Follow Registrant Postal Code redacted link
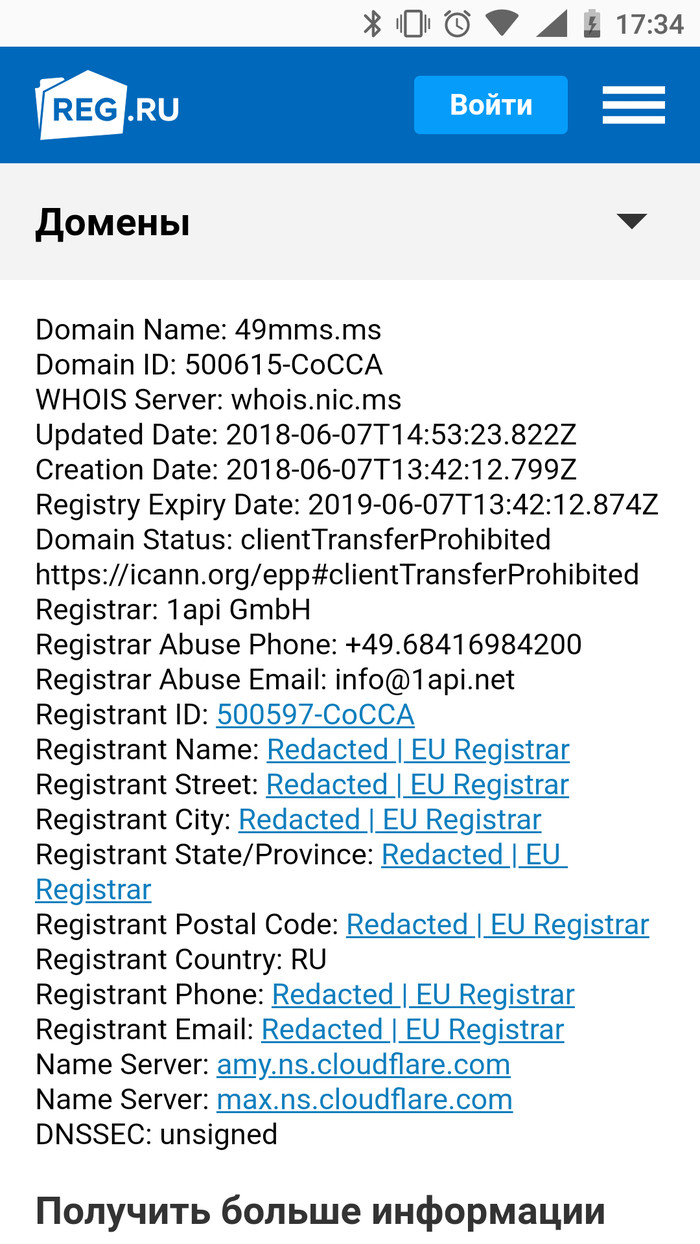This screenshot has height=1244, width=700. 497,925
